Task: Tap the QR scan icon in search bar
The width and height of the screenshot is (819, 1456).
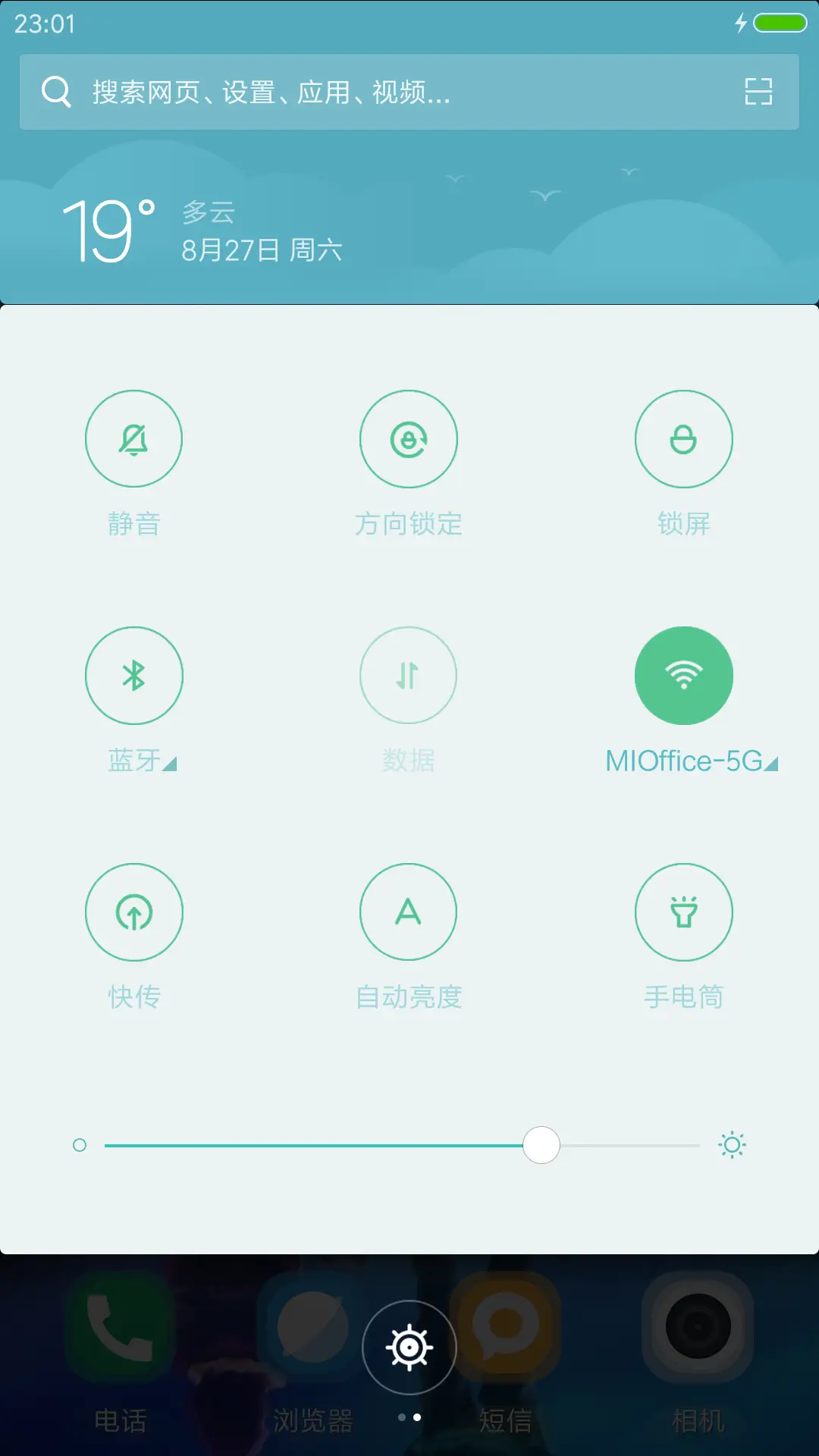Action: point(758,91)
